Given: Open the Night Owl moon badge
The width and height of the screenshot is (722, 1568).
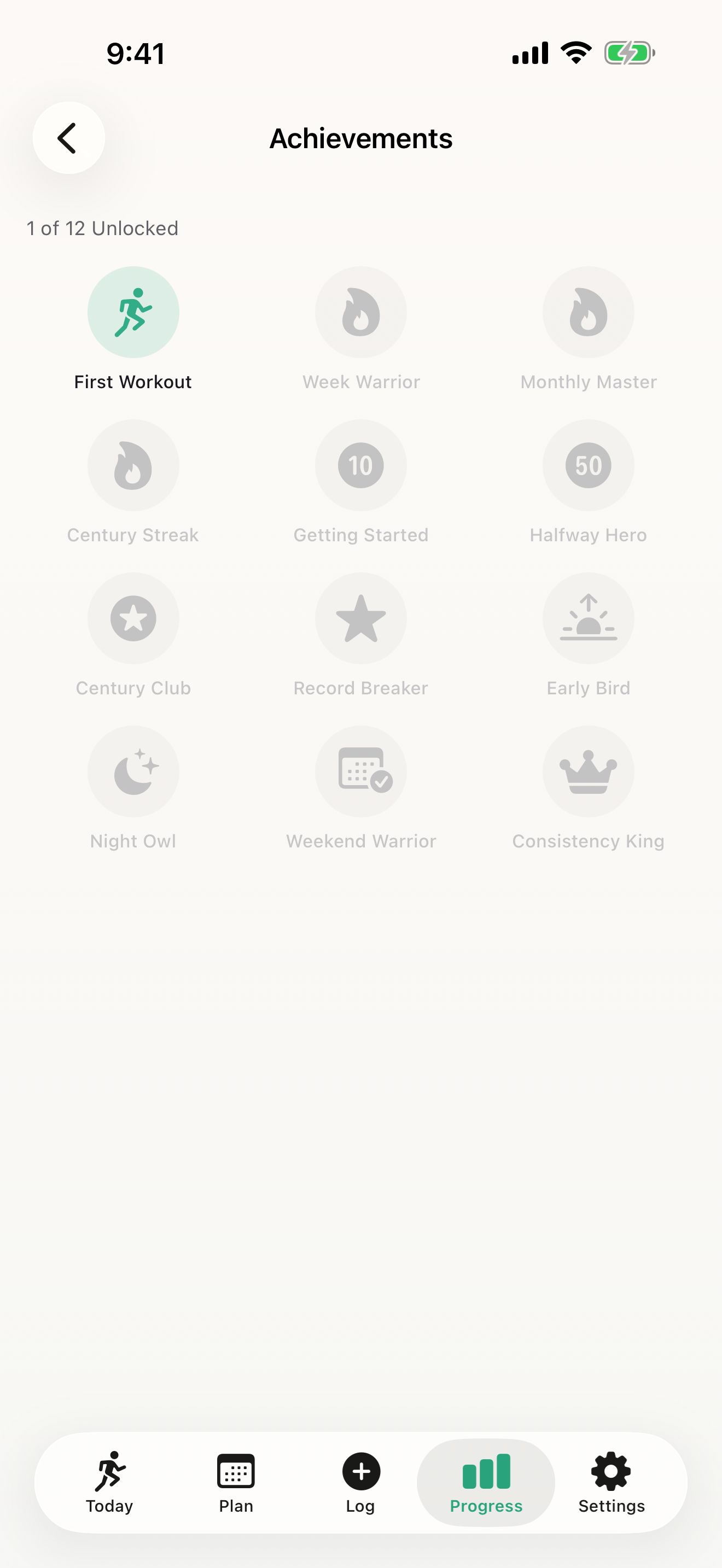Looking at the screenshot, I should 133,771.
